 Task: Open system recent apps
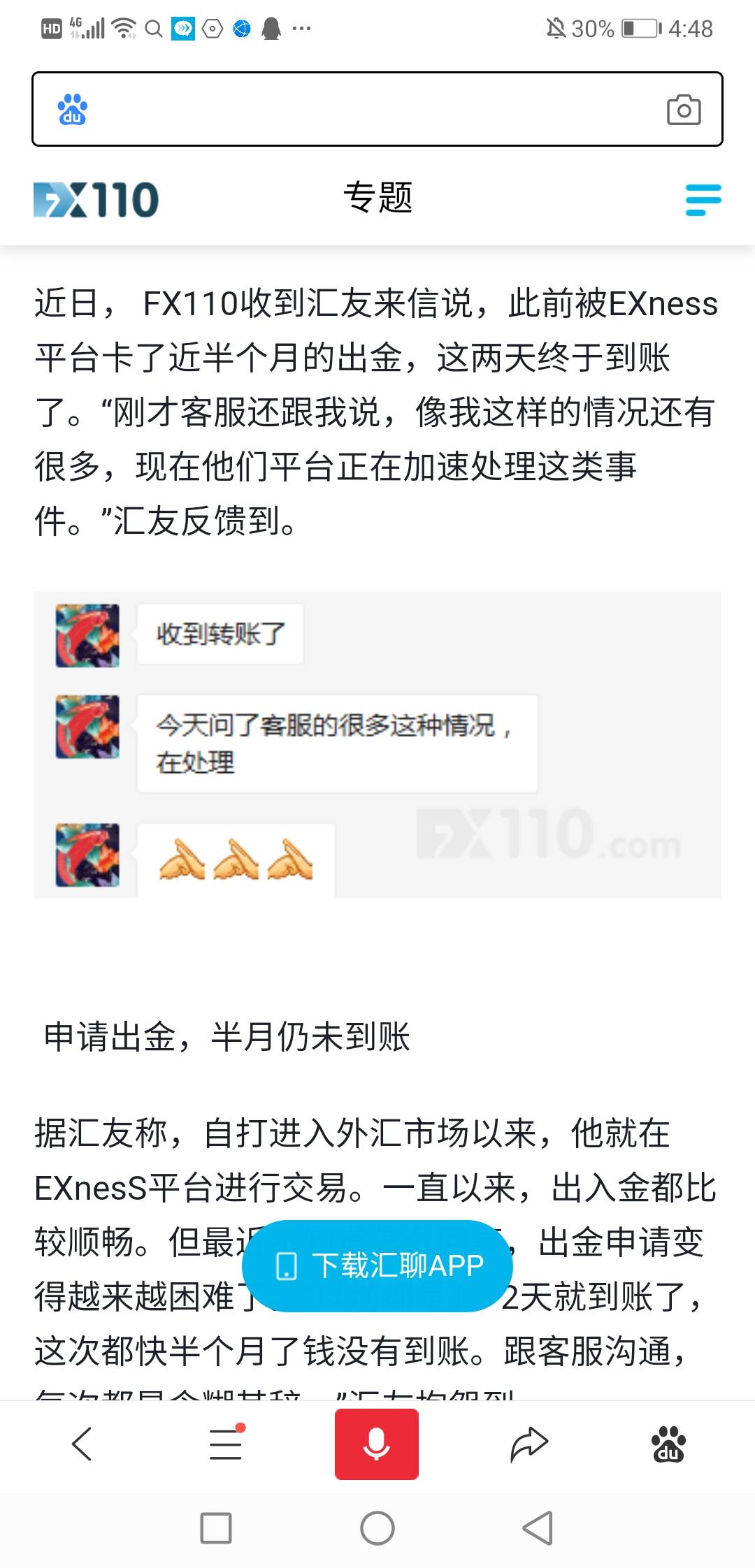coord(216,1528)
